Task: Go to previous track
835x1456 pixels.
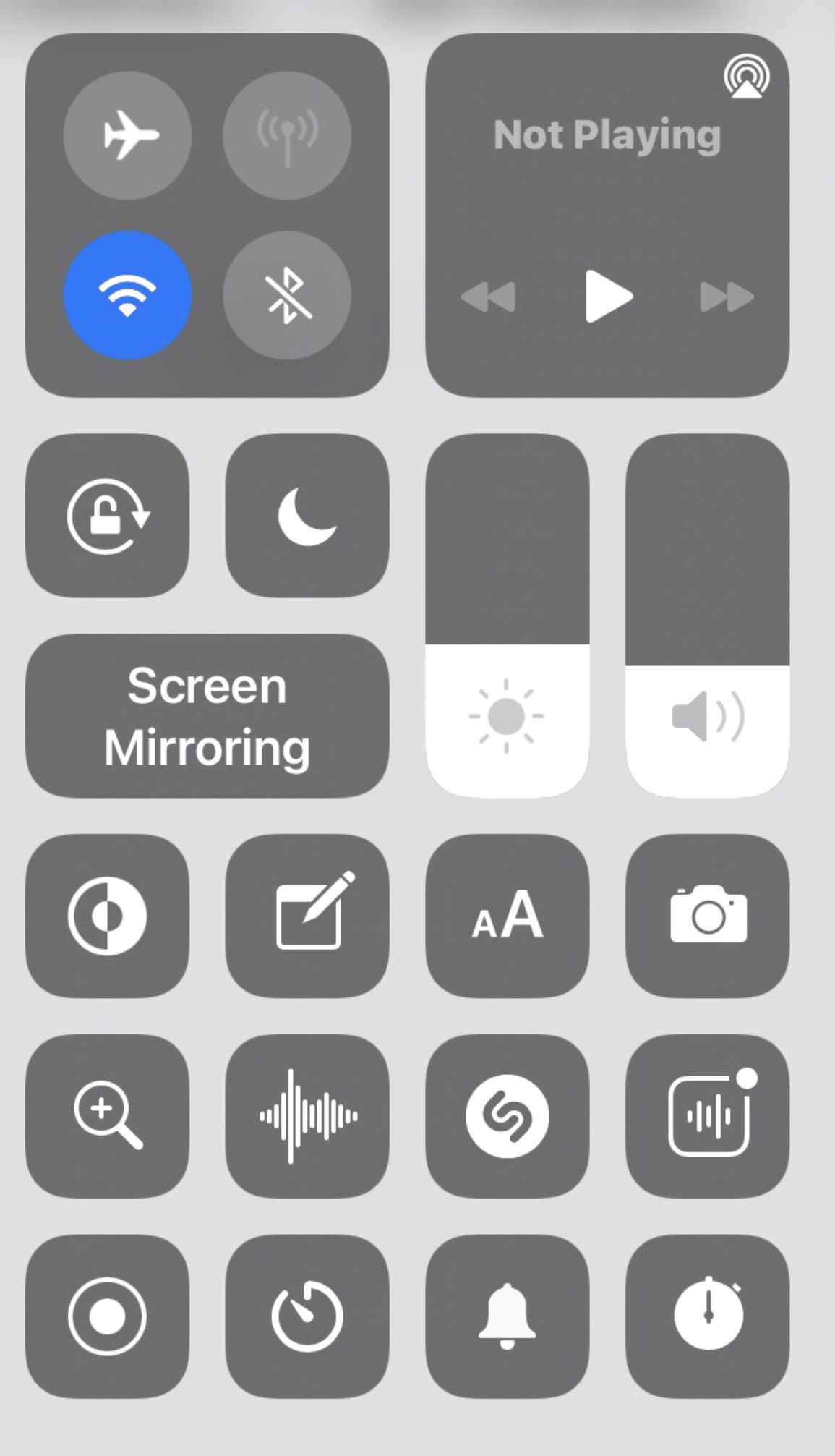Action: (489, 297)
